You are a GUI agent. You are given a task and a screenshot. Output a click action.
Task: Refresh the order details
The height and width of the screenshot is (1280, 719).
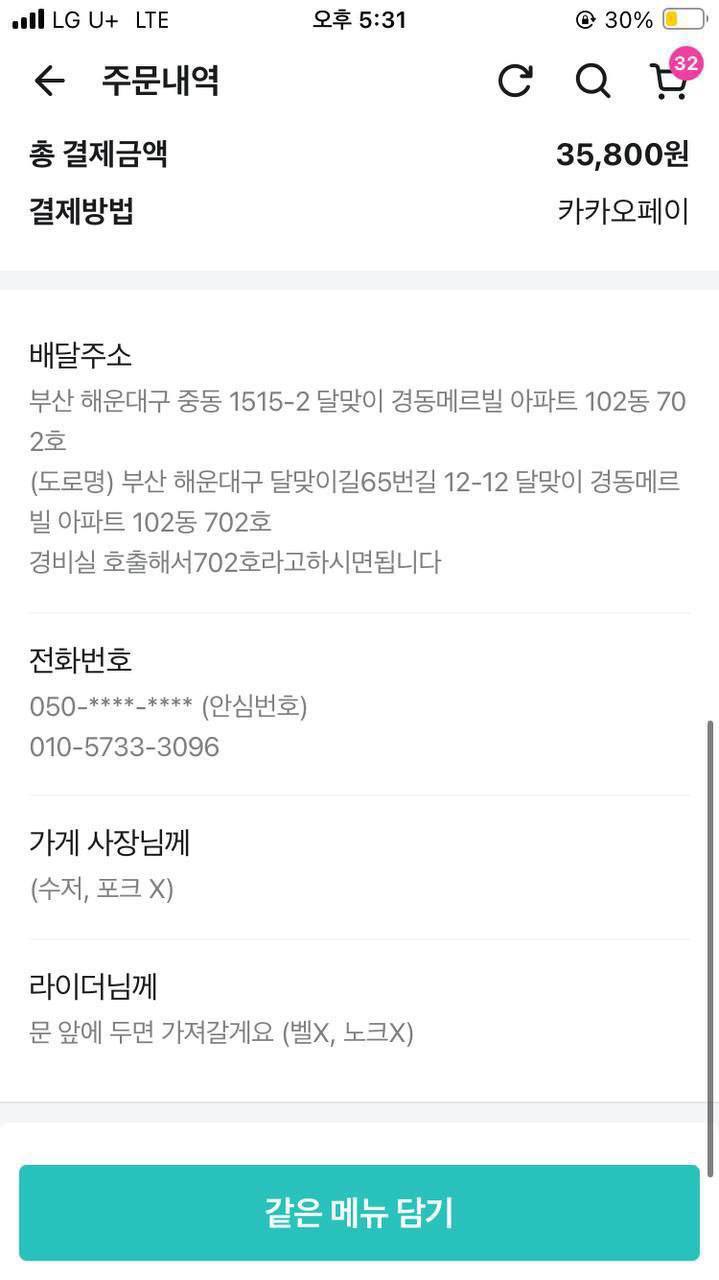click(x=515, y=81)
